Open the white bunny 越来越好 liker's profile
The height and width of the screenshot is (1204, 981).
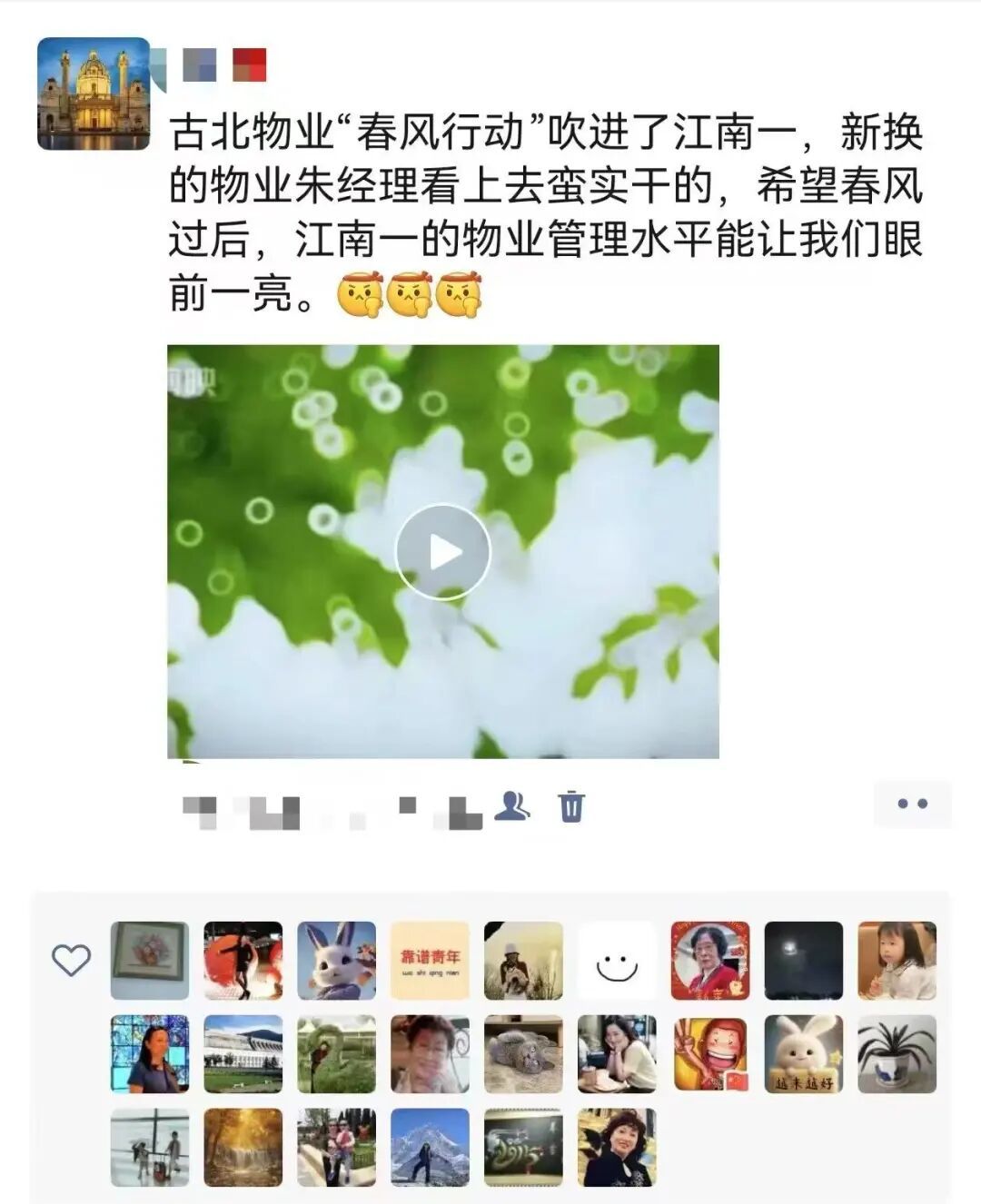pos(804,1054)
